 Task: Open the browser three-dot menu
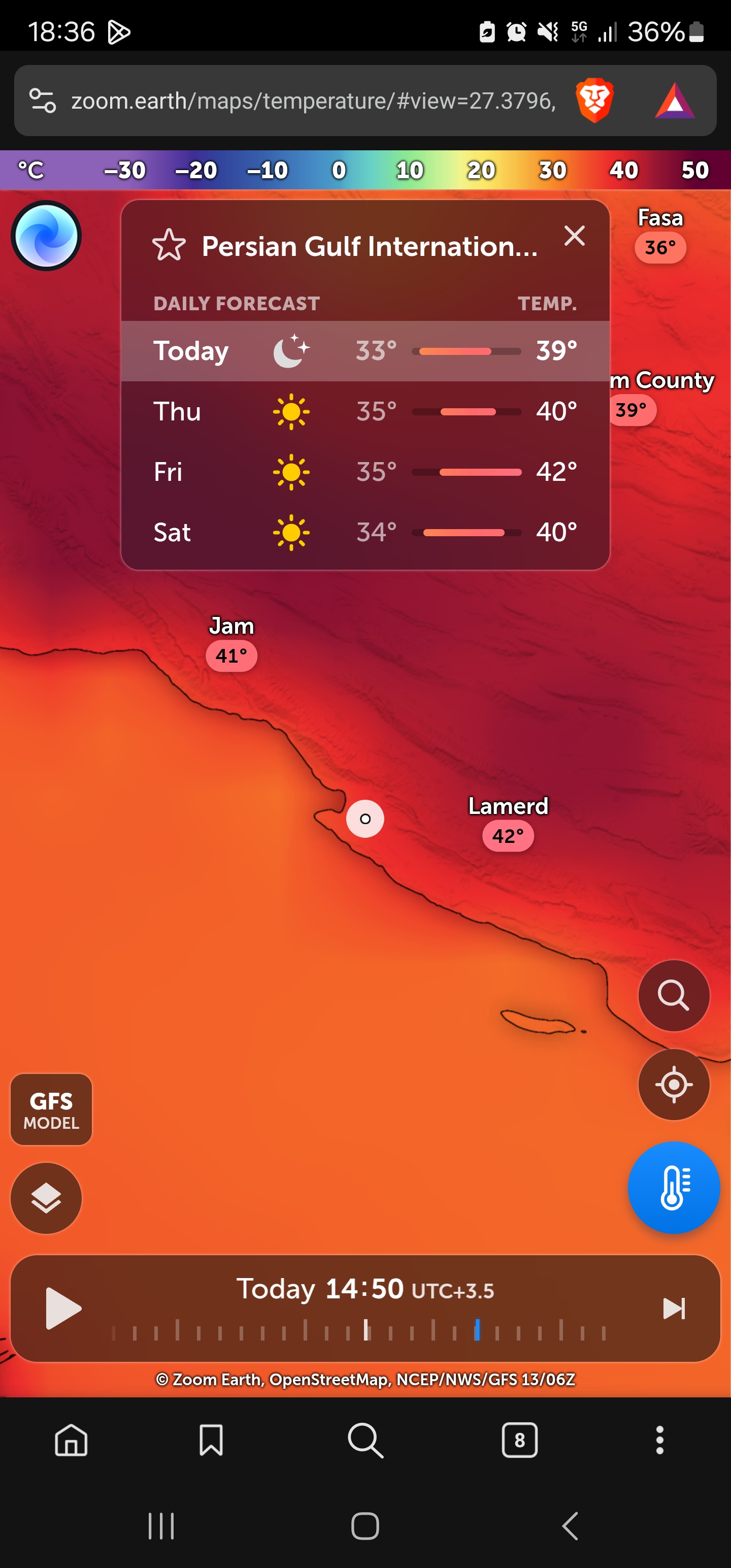[659, 1440]
